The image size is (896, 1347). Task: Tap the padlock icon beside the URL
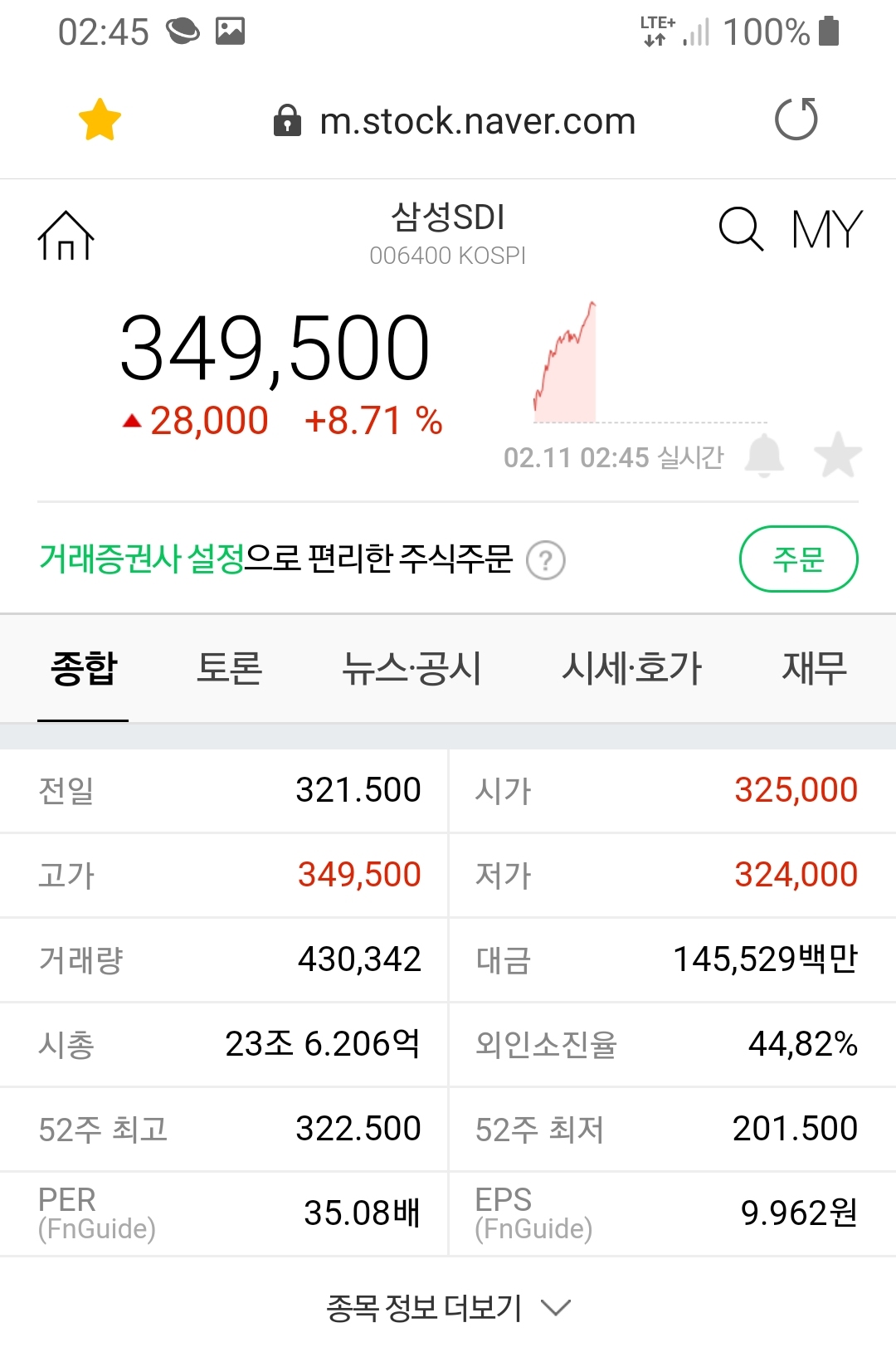tap(287, 120)
